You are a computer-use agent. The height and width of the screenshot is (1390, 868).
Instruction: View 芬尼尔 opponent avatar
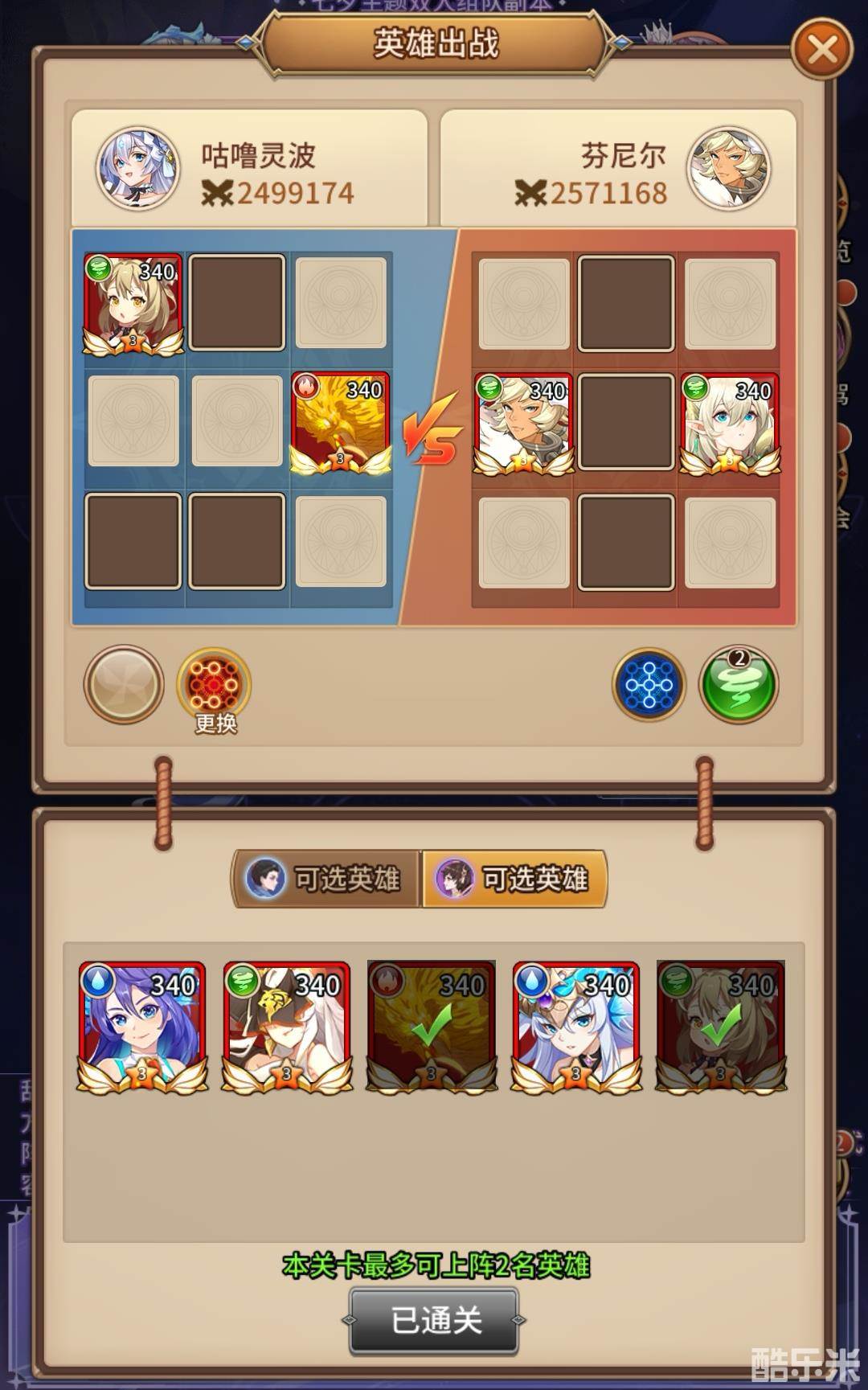(729, 168)
